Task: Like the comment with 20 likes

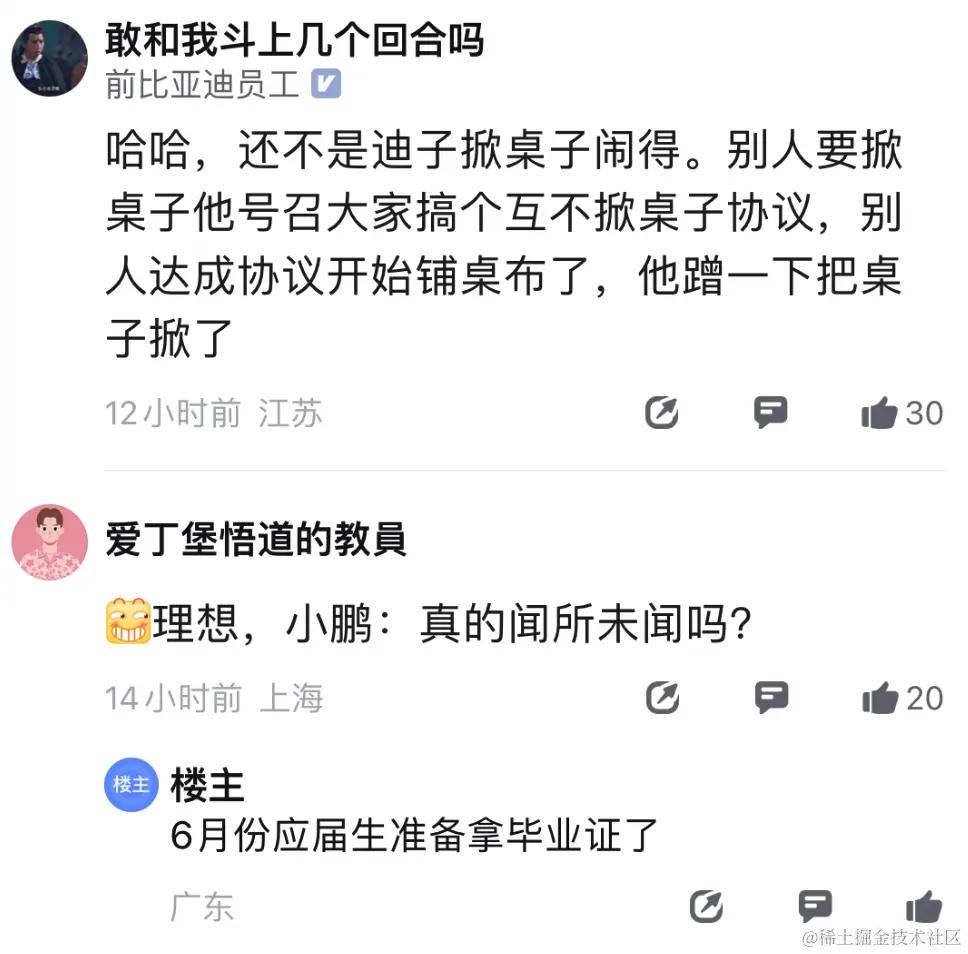Action: coord(880,697)
